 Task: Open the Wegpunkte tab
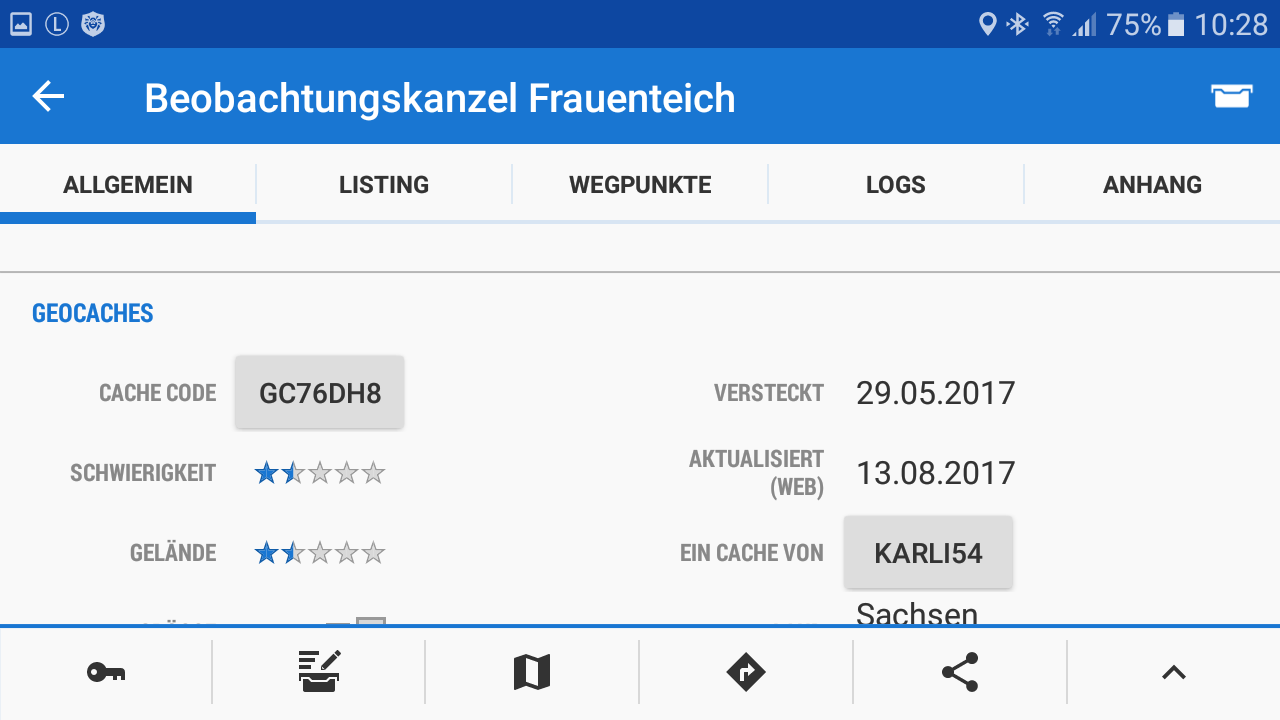(640, 185)
